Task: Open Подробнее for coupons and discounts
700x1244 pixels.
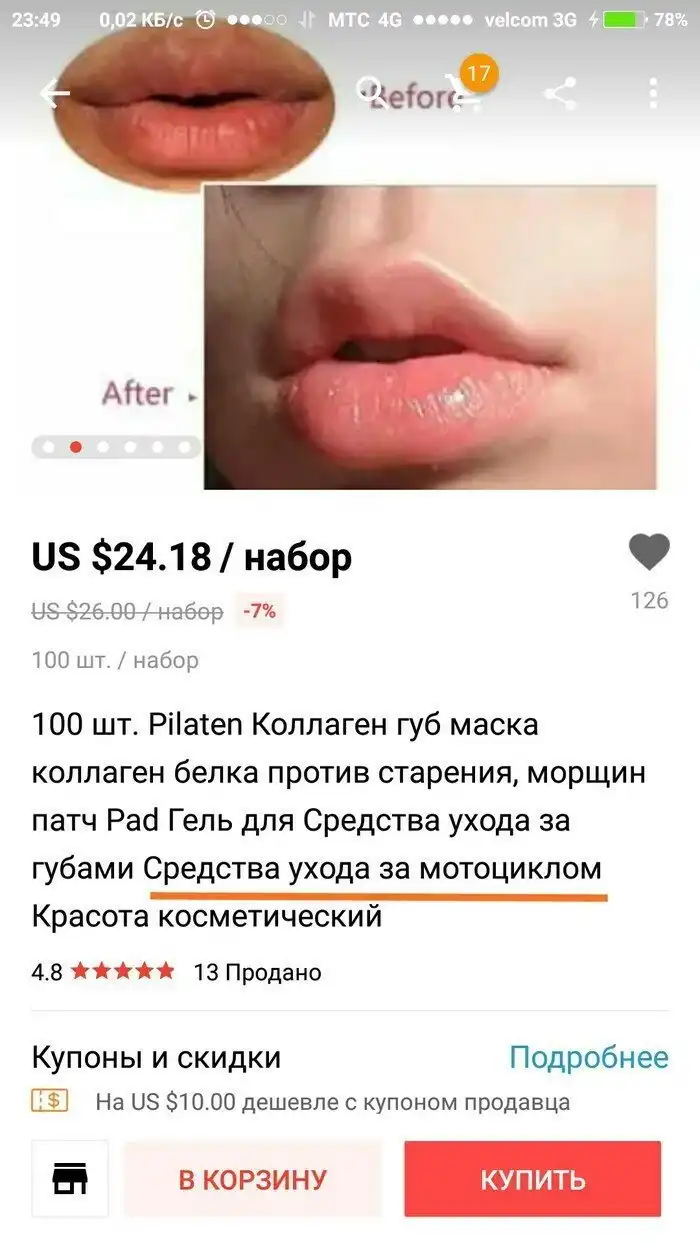Action: coord(588,1057)
